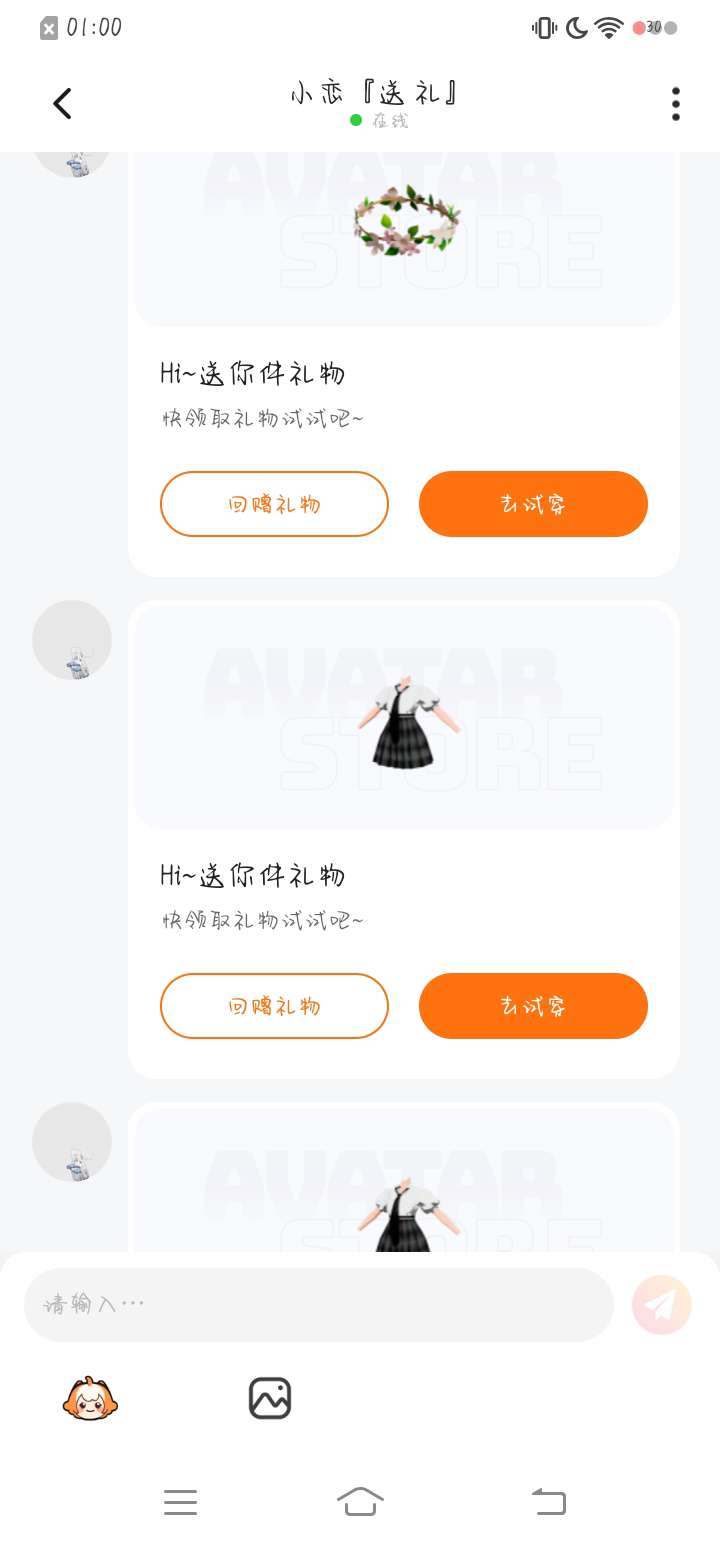
Task: Go to the system home screen
Action: [360, 1501]
